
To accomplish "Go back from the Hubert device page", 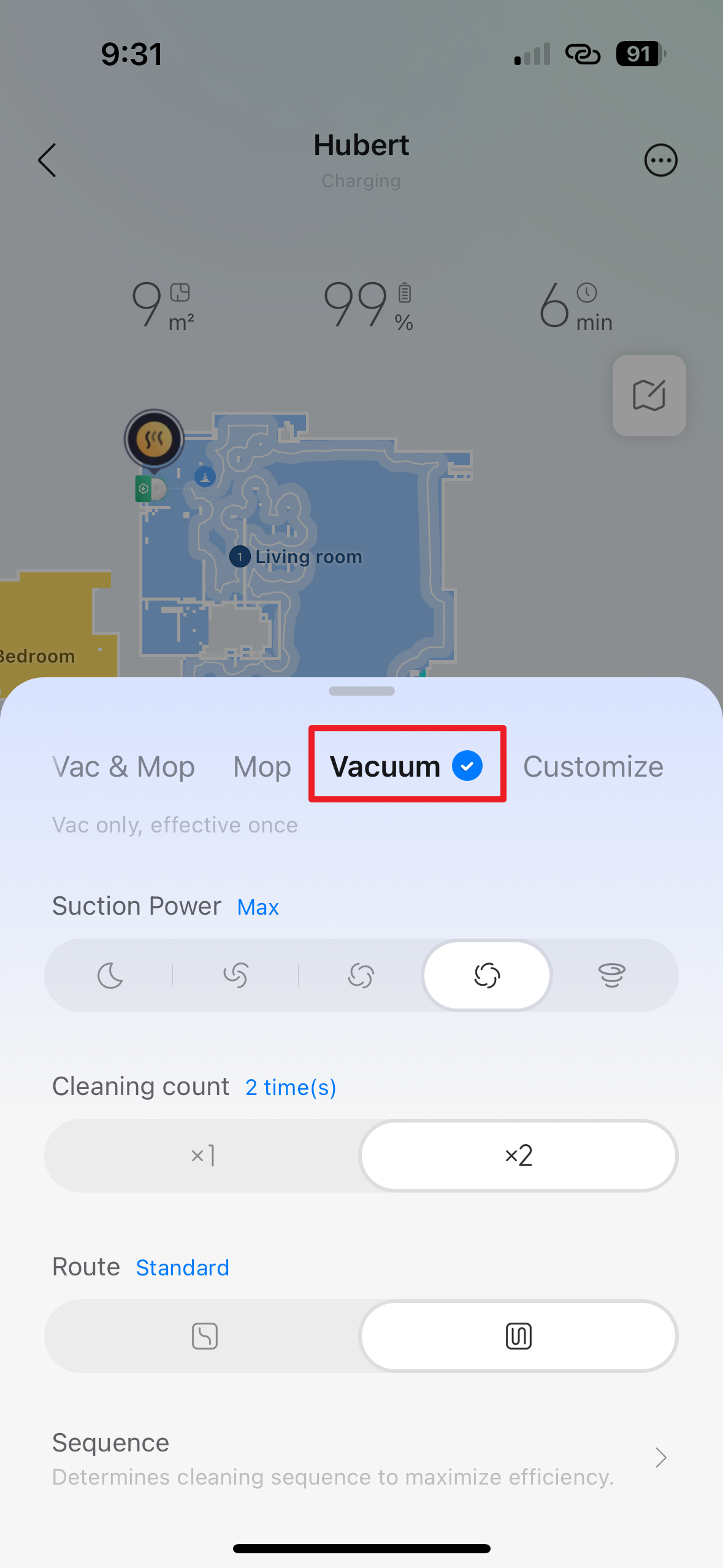I will point(47,161).
